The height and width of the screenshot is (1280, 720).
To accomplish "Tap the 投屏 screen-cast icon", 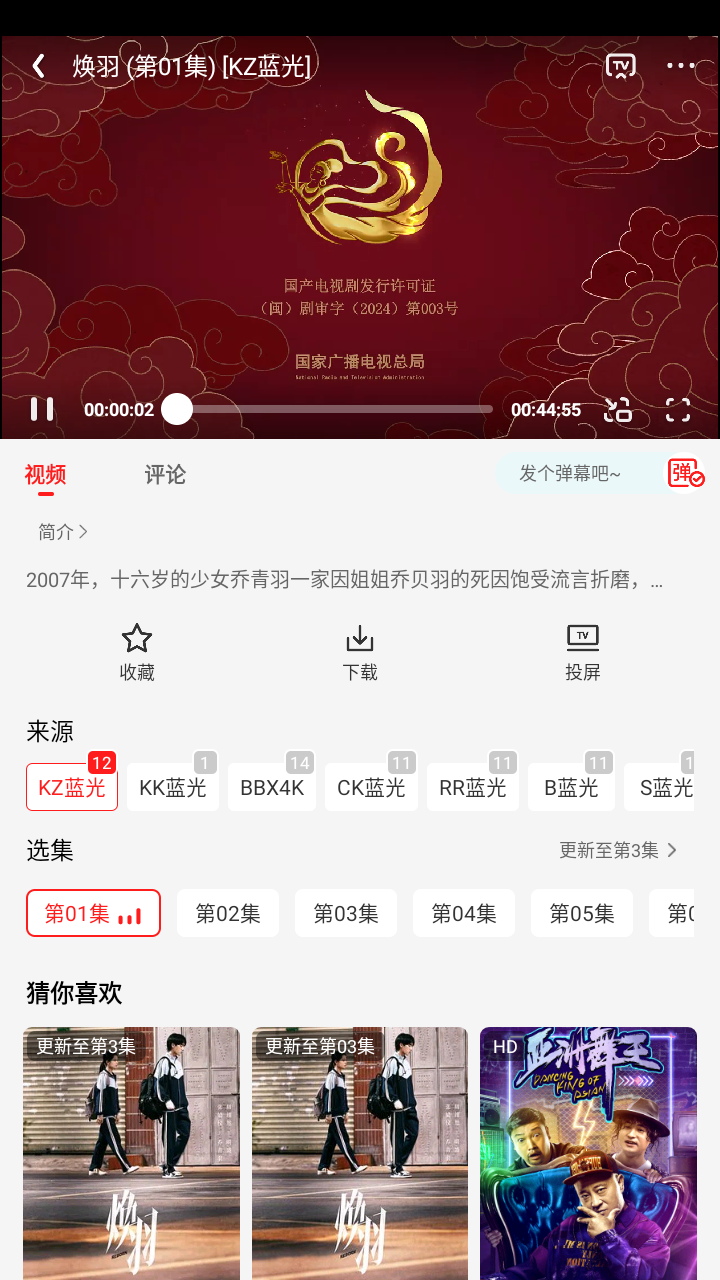I will (x=583, y=650).
